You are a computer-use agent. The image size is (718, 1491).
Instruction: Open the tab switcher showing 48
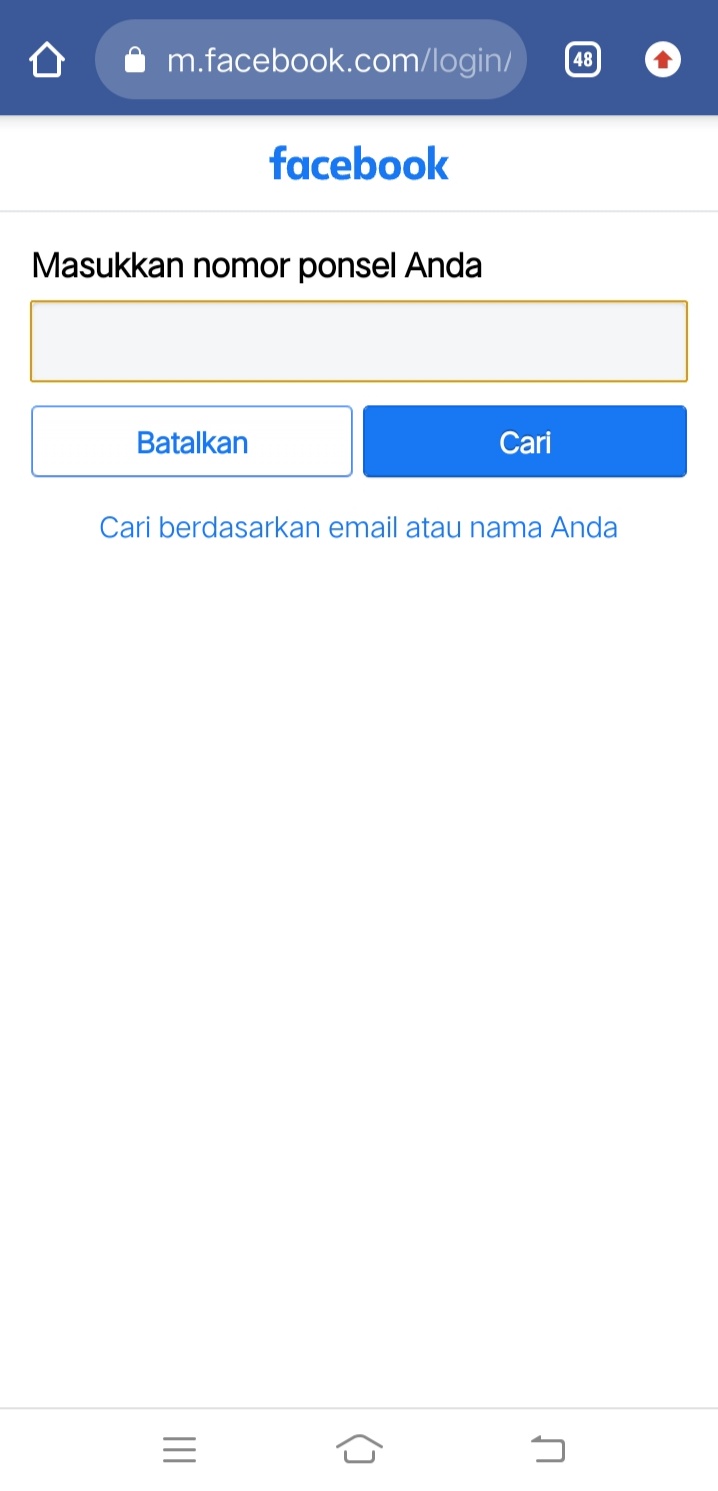pyautogui.click(x=582, y=60)
